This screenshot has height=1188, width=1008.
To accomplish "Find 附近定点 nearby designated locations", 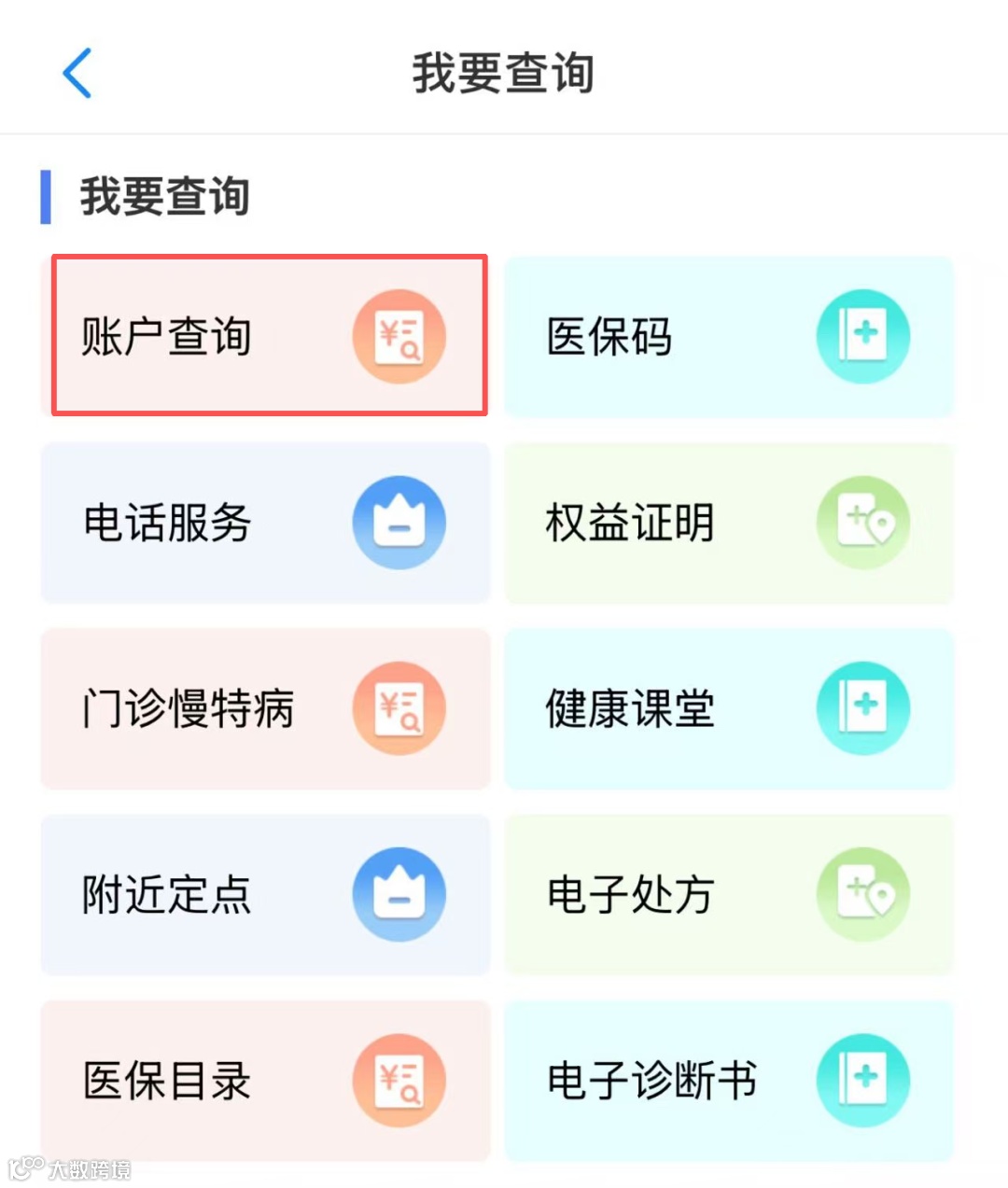I will point(265,894).
